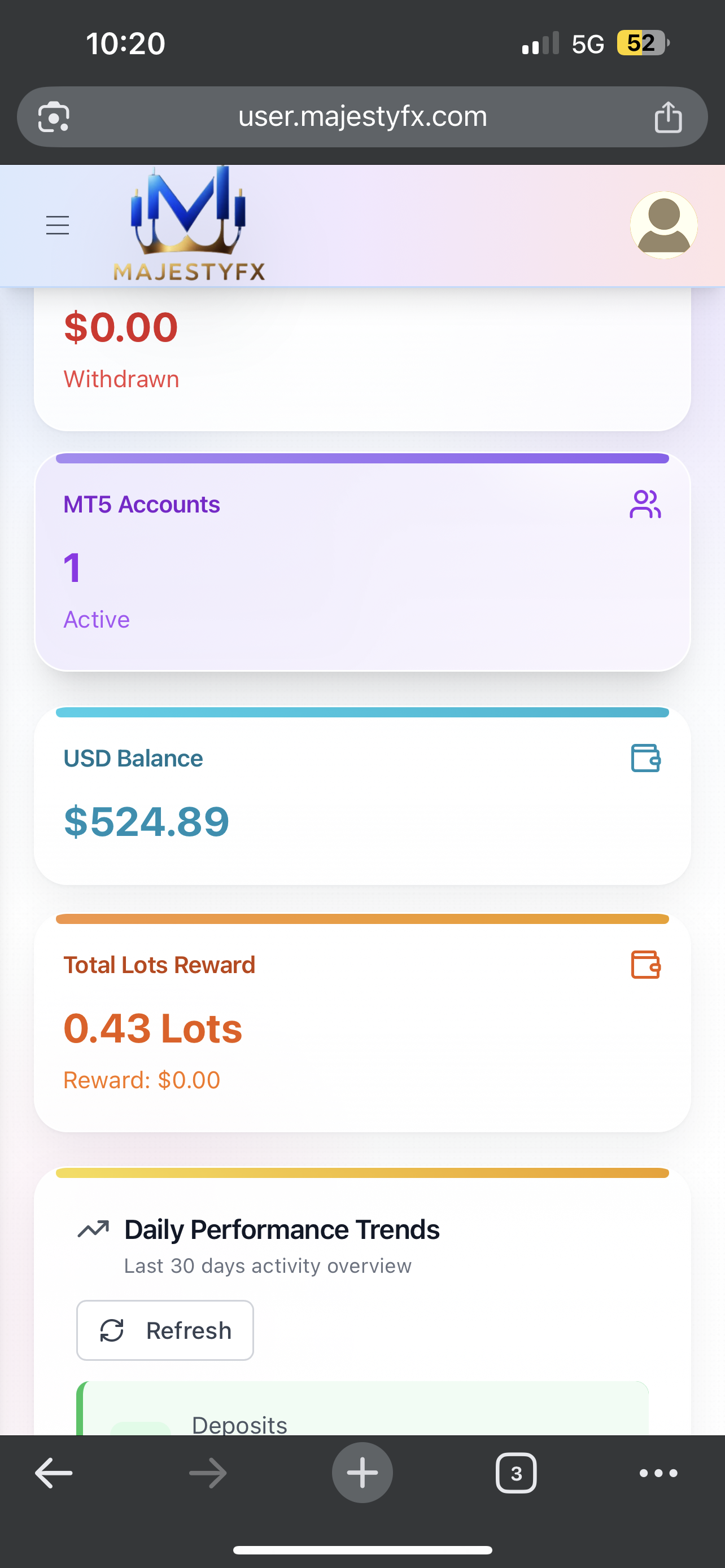The image size is (725, 1568).
Task: Open a new browser tab
Action: pos(362,1474)
